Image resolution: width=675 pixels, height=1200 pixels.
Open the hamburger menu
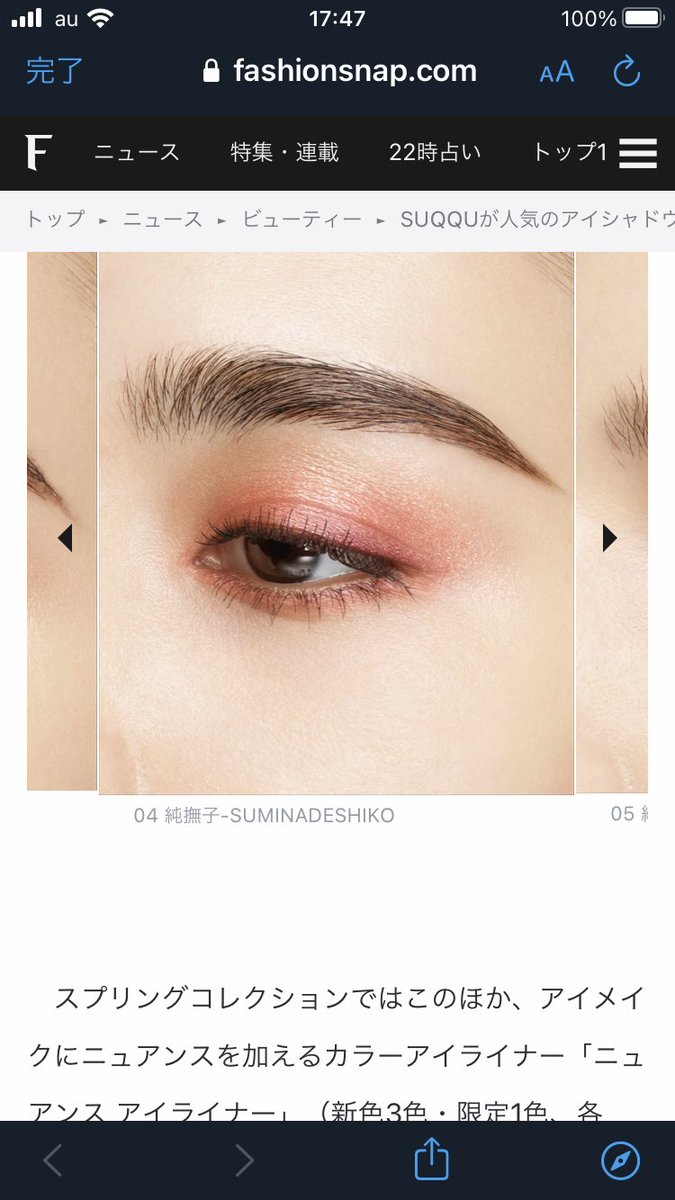click(637, 152)
